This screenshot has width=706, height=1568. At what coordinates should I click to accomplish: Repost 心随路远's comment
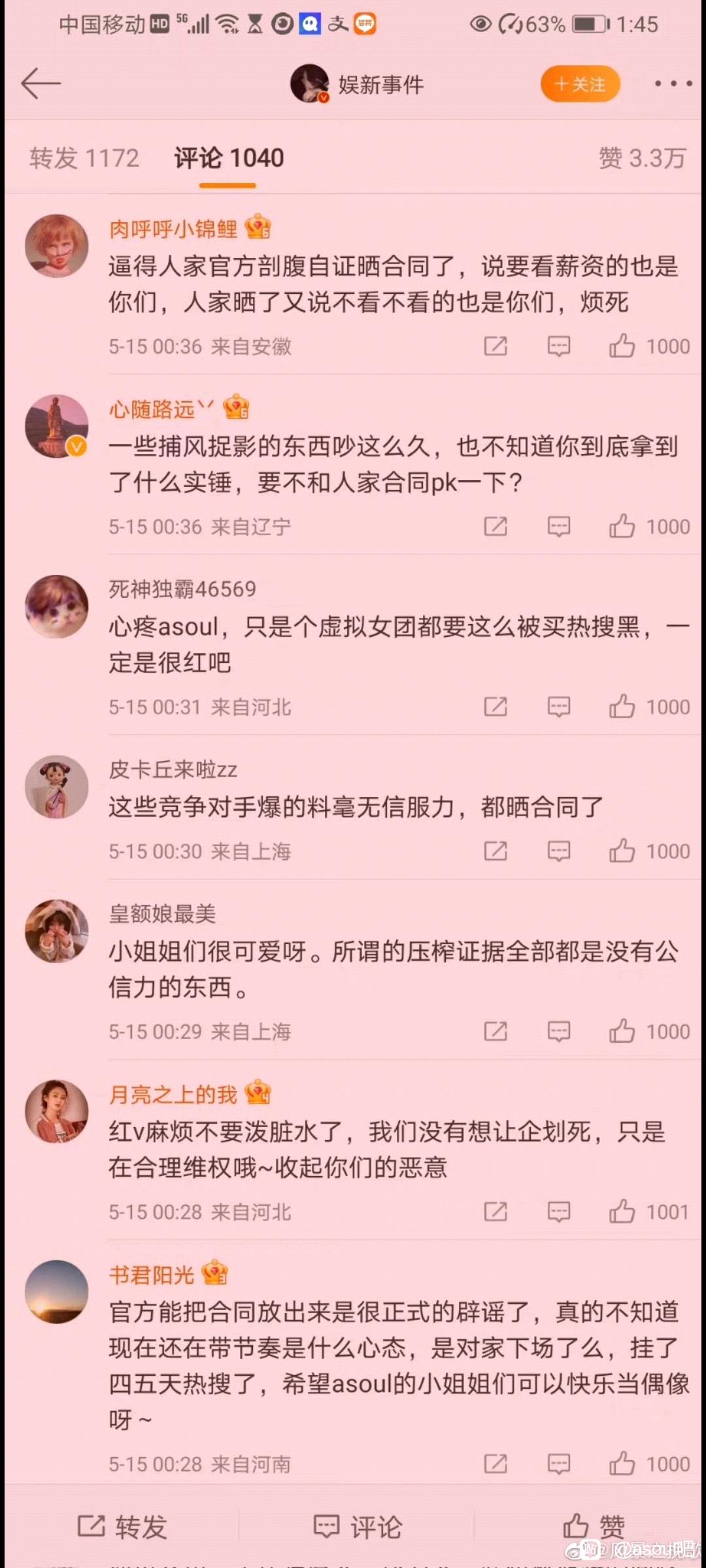496,527
